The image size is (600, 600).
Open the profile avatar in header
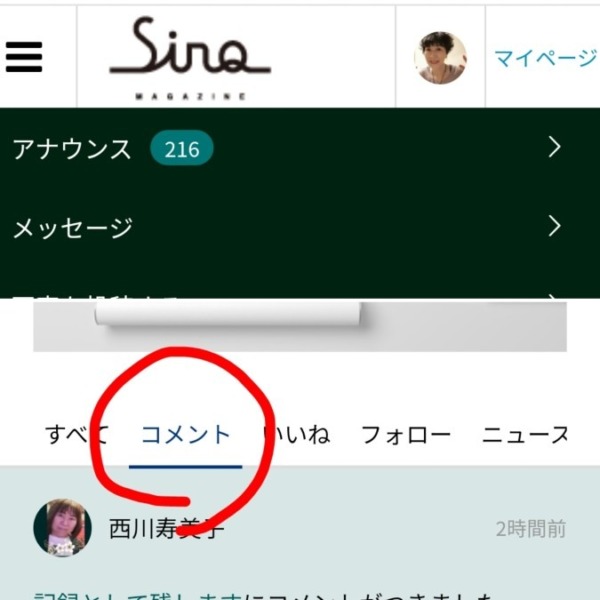tap(440, 58)
